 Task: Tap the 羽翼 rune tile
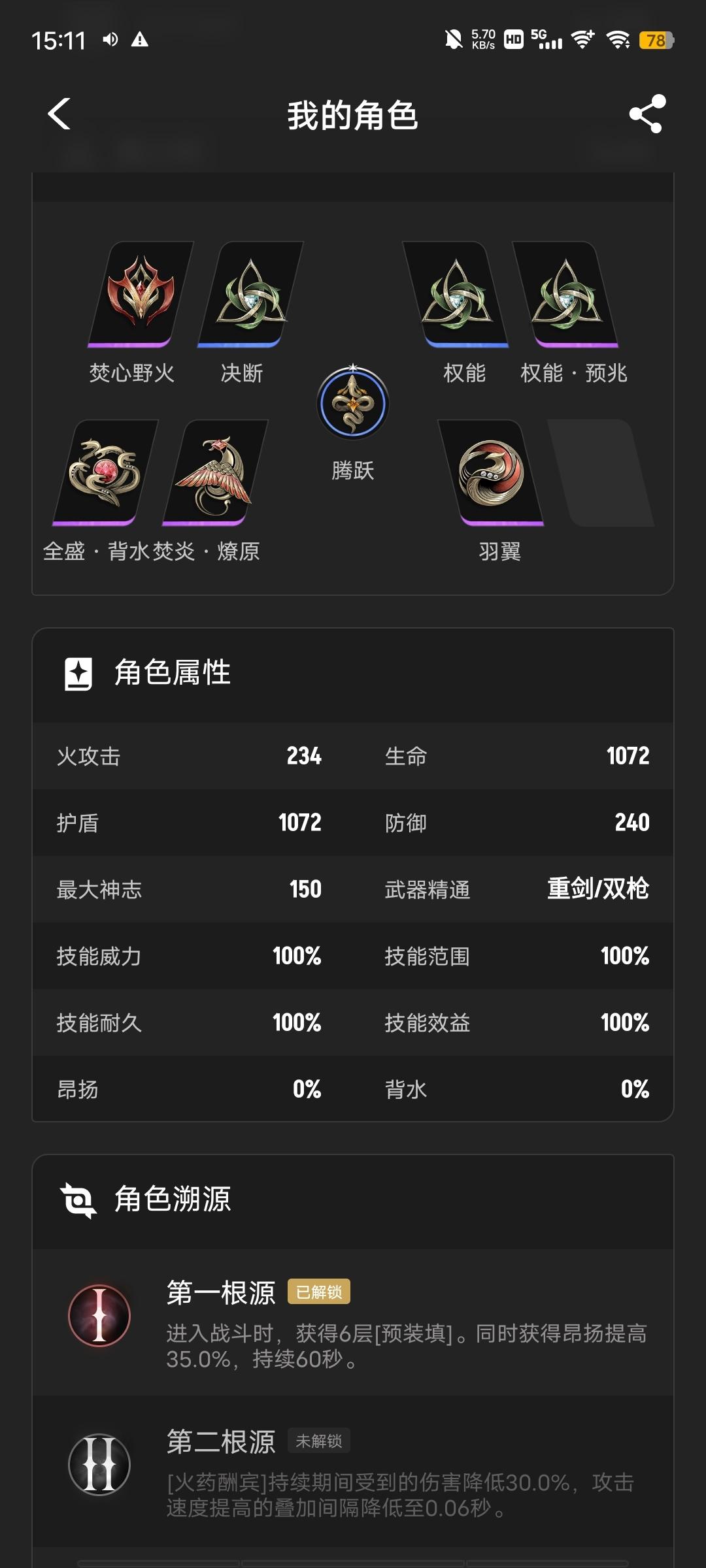click(492, 472)
